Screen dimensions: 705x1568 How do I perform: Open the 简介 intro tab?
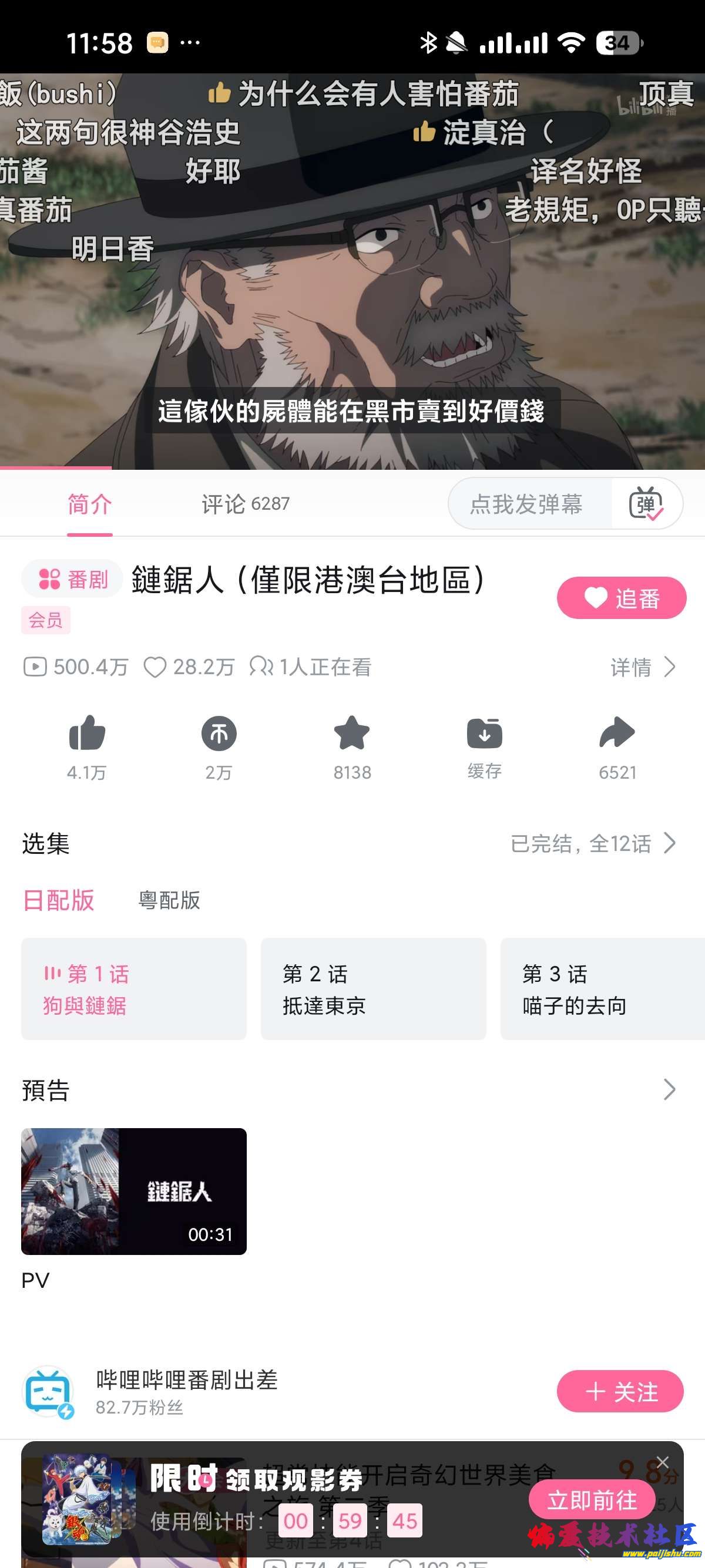(89, 504)
